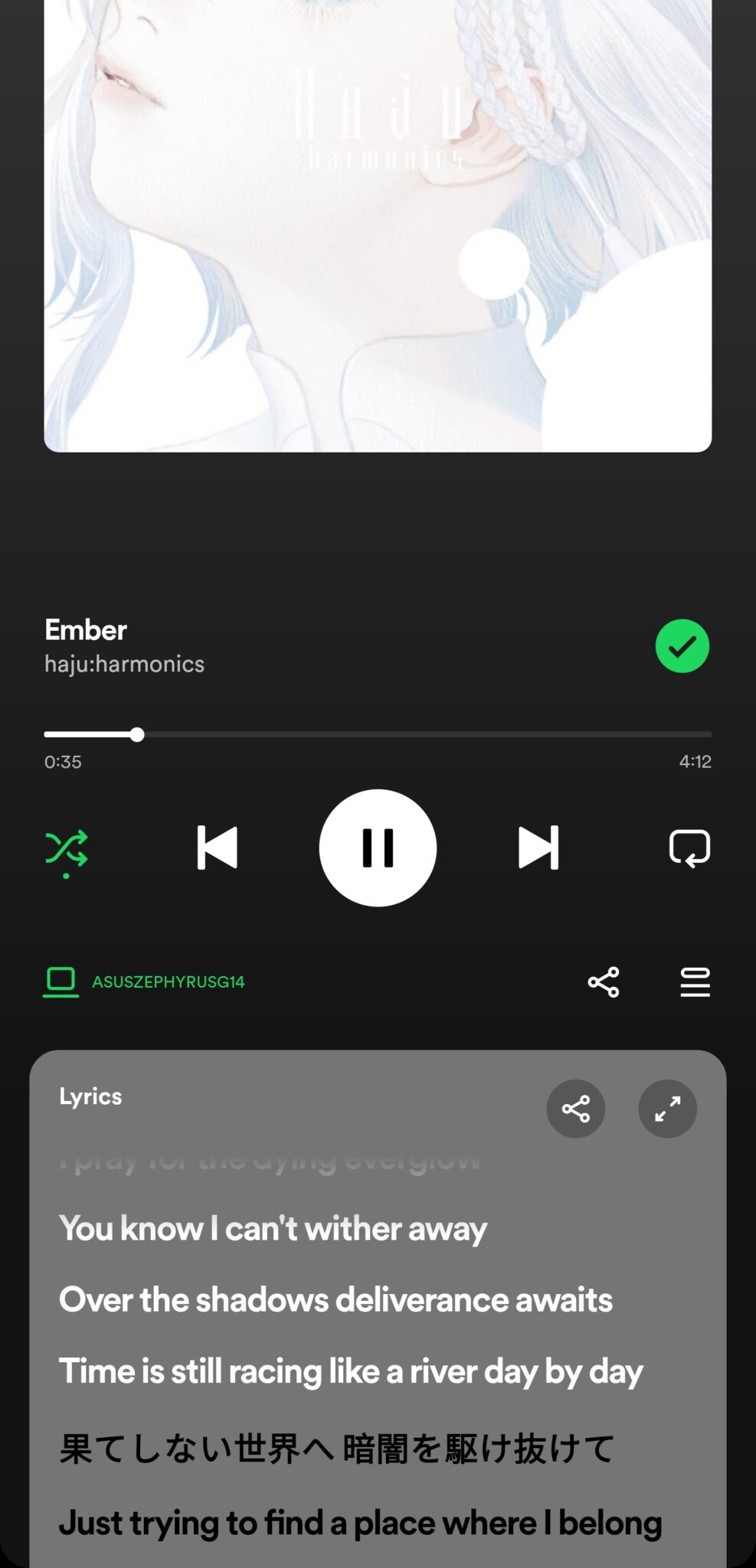The width and height of the screenshot is (756, 1568).
Task: Open the ASUSZEPHYRUSG14 device selector
Action: coord(168,981)
